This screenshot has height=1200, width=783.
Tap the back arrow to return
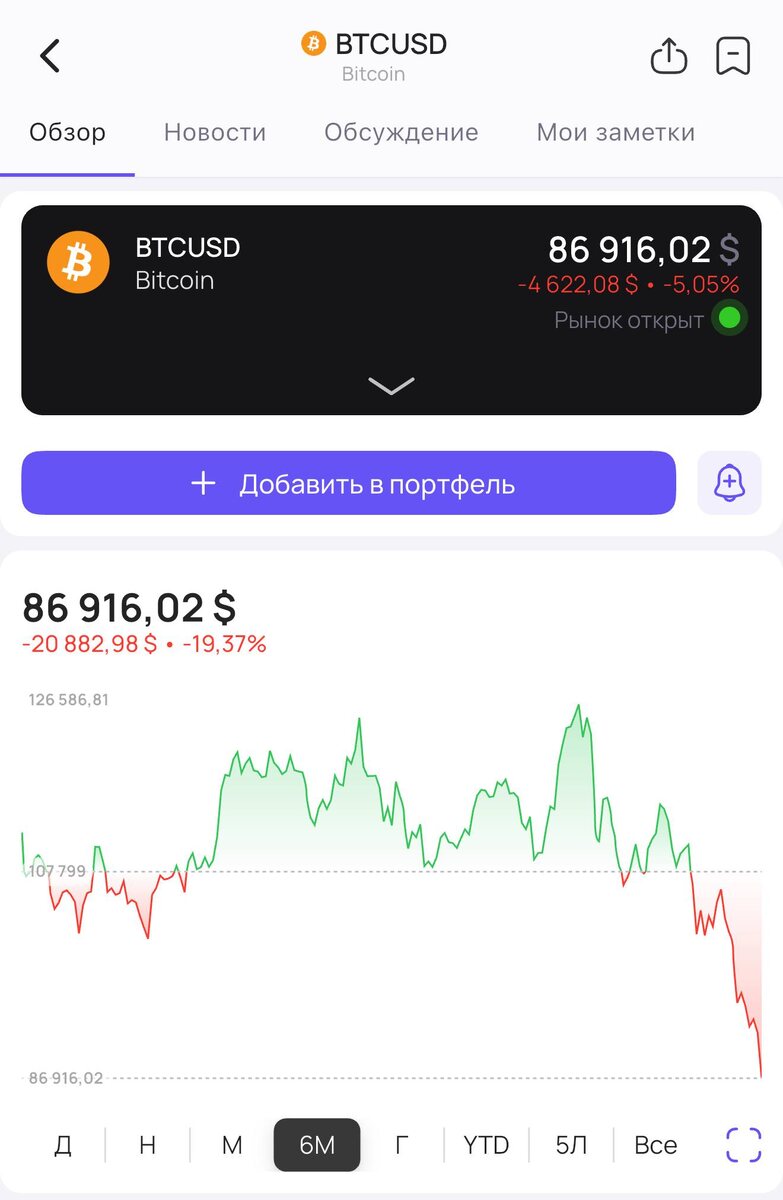tap(48, 55)
